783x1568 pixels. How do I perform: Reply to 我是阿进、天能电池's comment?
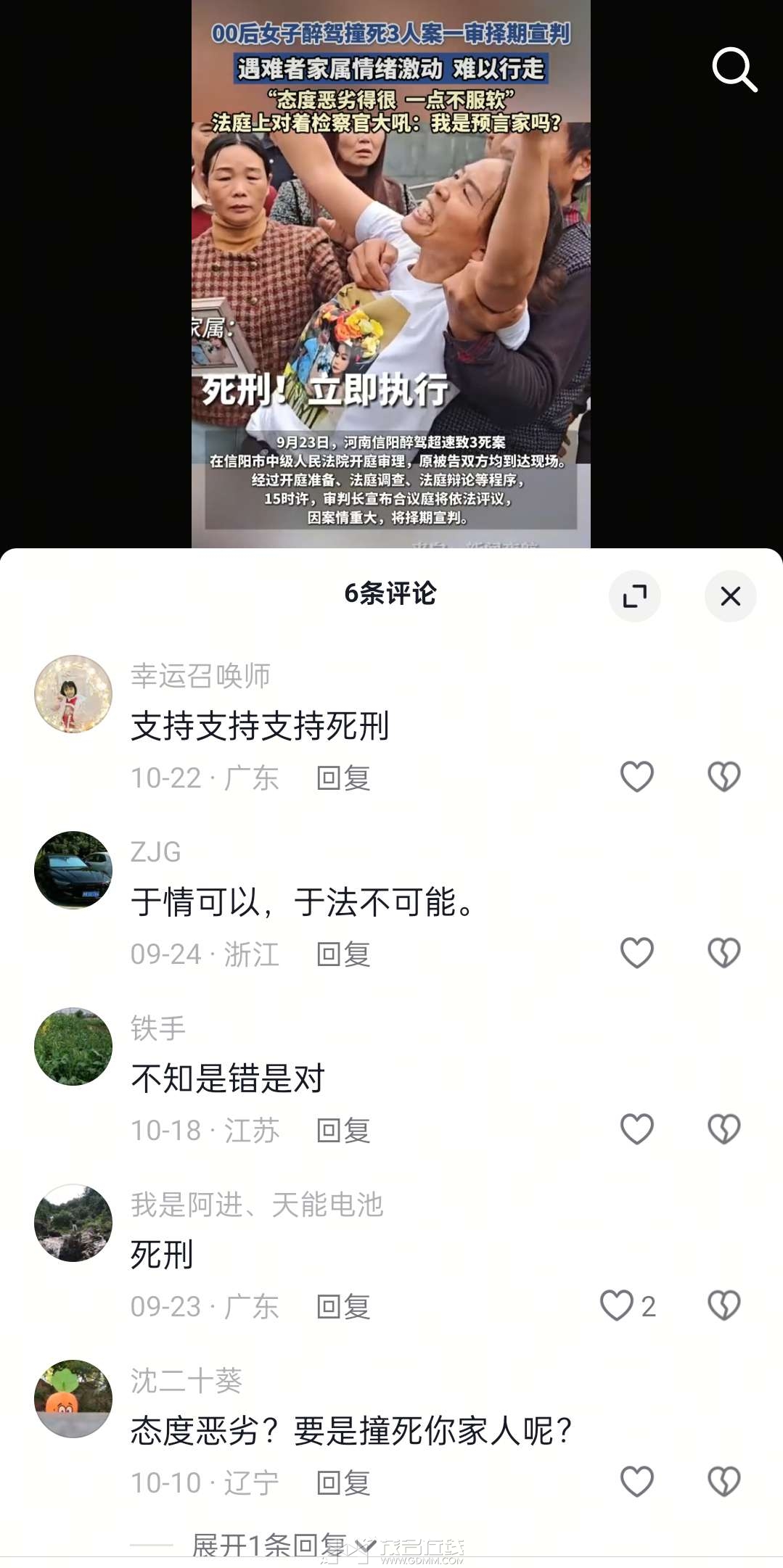click(343, 1307)
